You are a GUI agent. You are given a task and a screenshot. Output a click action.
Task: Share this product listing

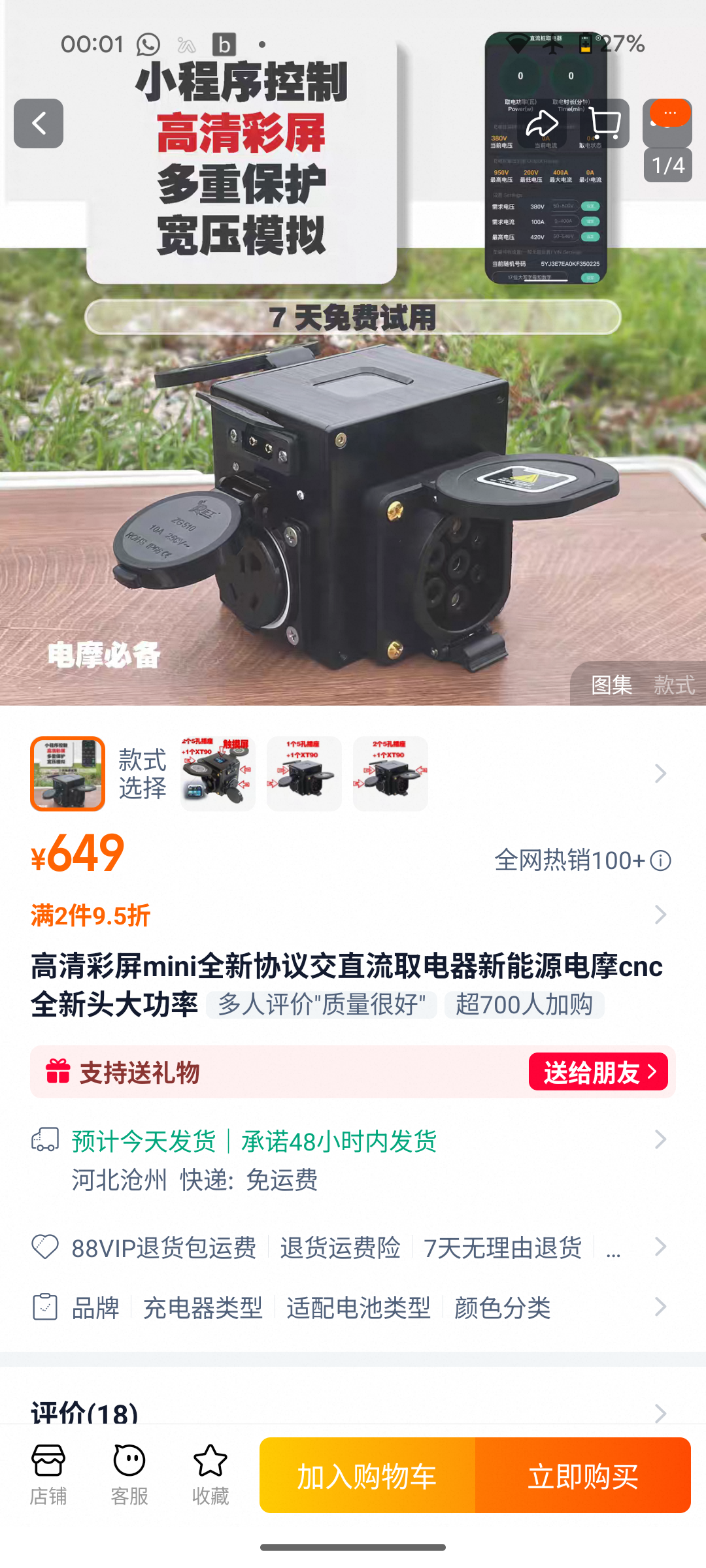click(x=542, y=123)
